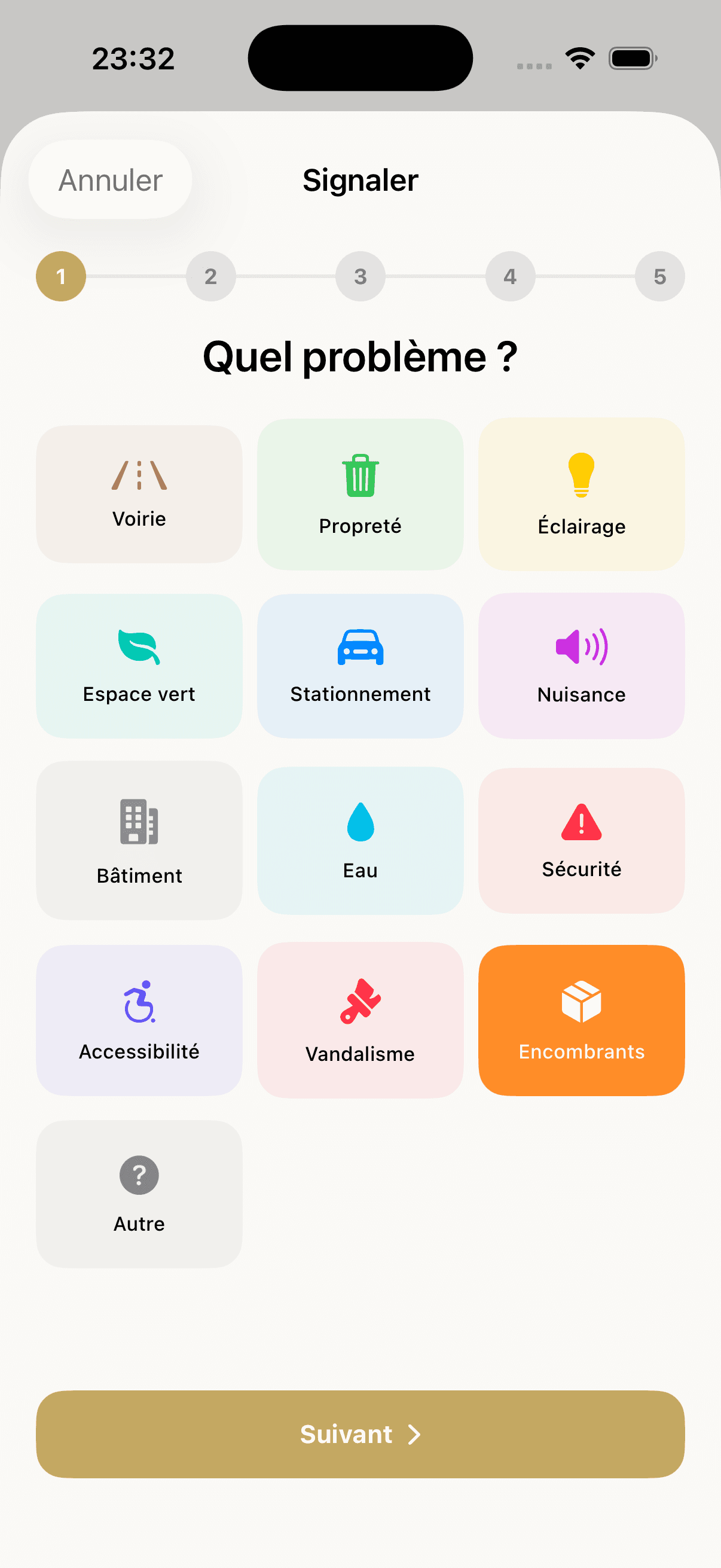Pick the Autre category
The height and width of the screenshot is (1568, 721).
(139, 1194)
